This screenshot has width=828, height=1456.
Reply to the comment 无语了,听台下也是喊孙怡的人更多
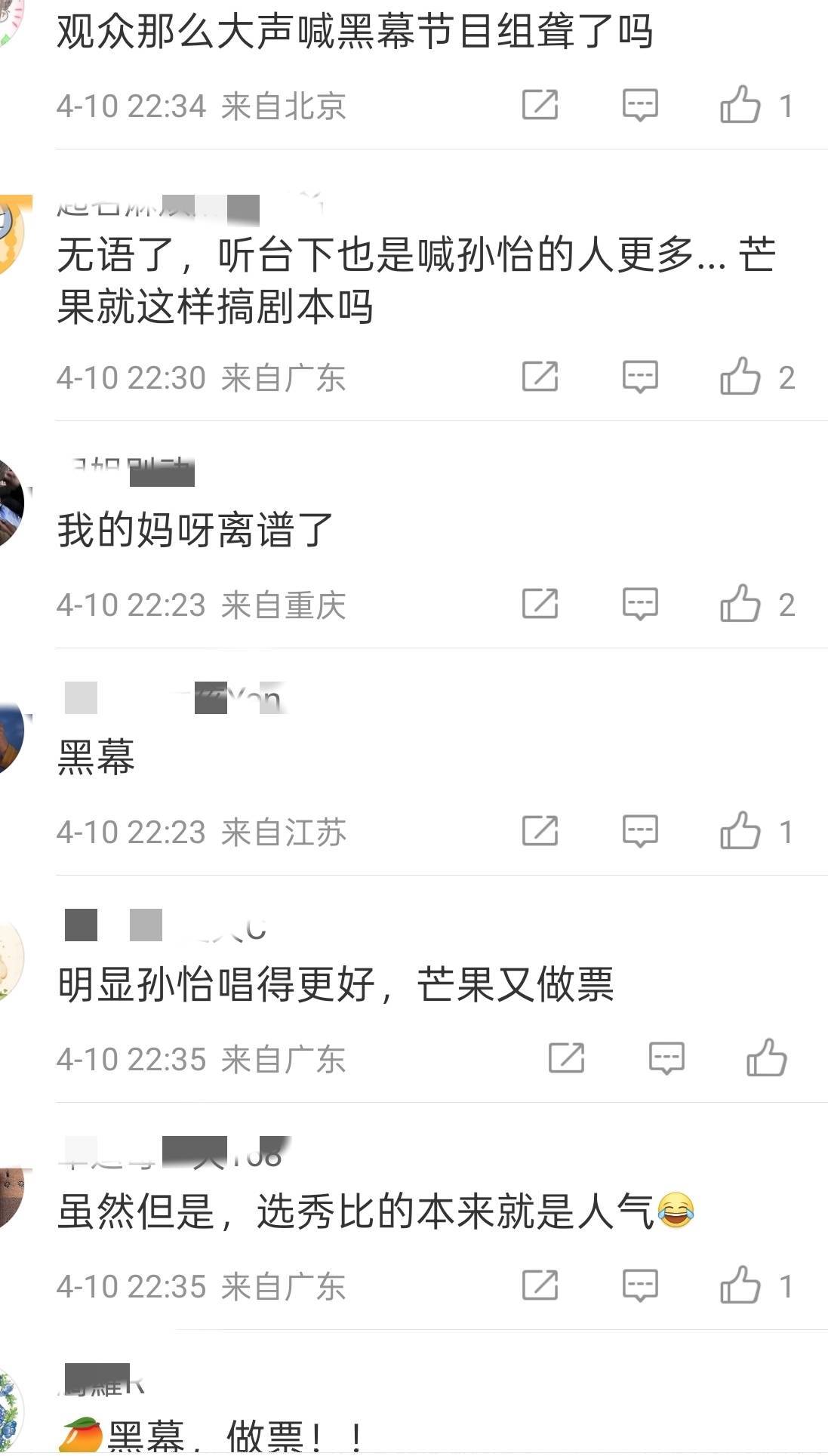point(640,376)
